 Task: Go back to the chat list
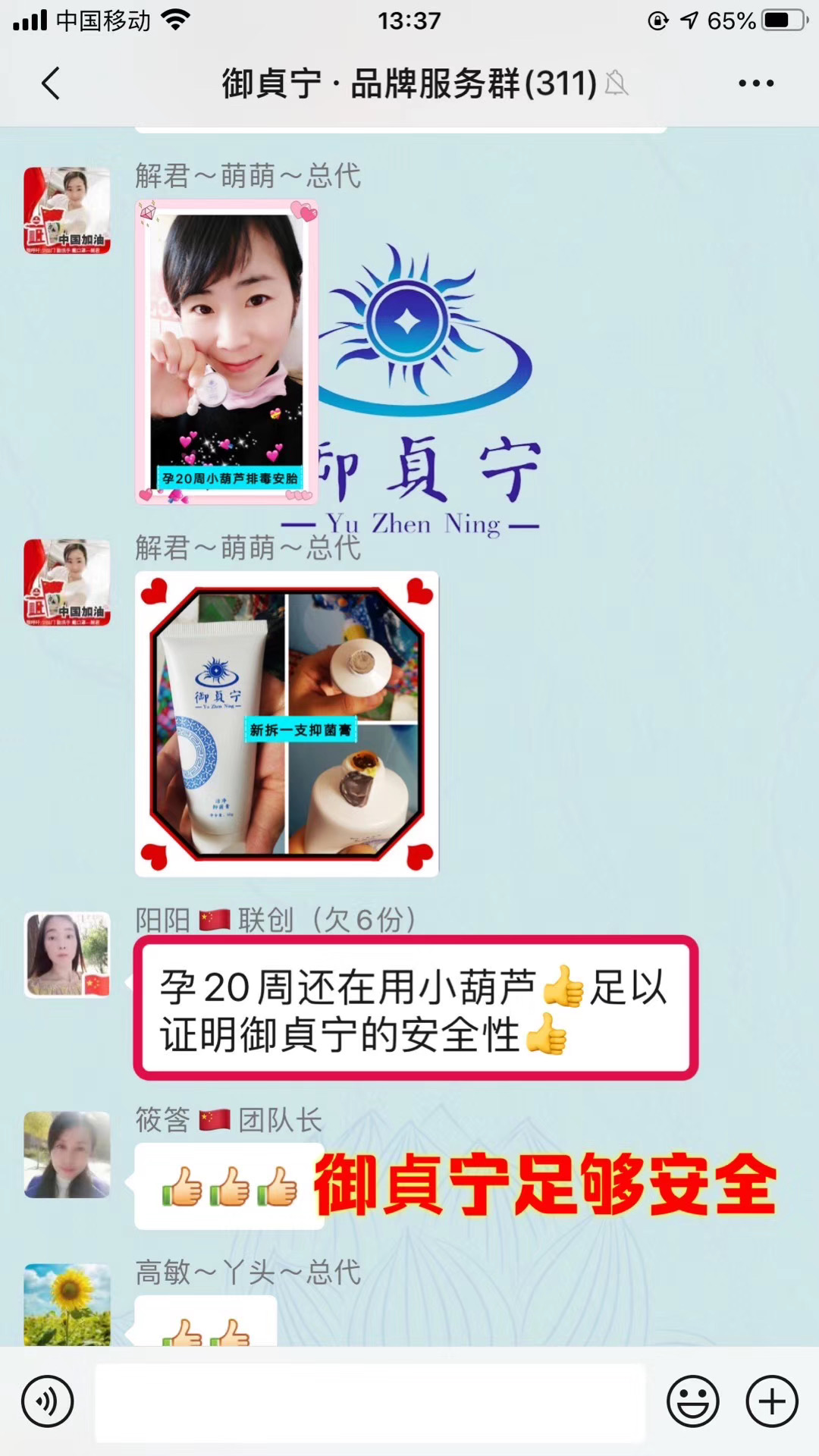point(51,83)
